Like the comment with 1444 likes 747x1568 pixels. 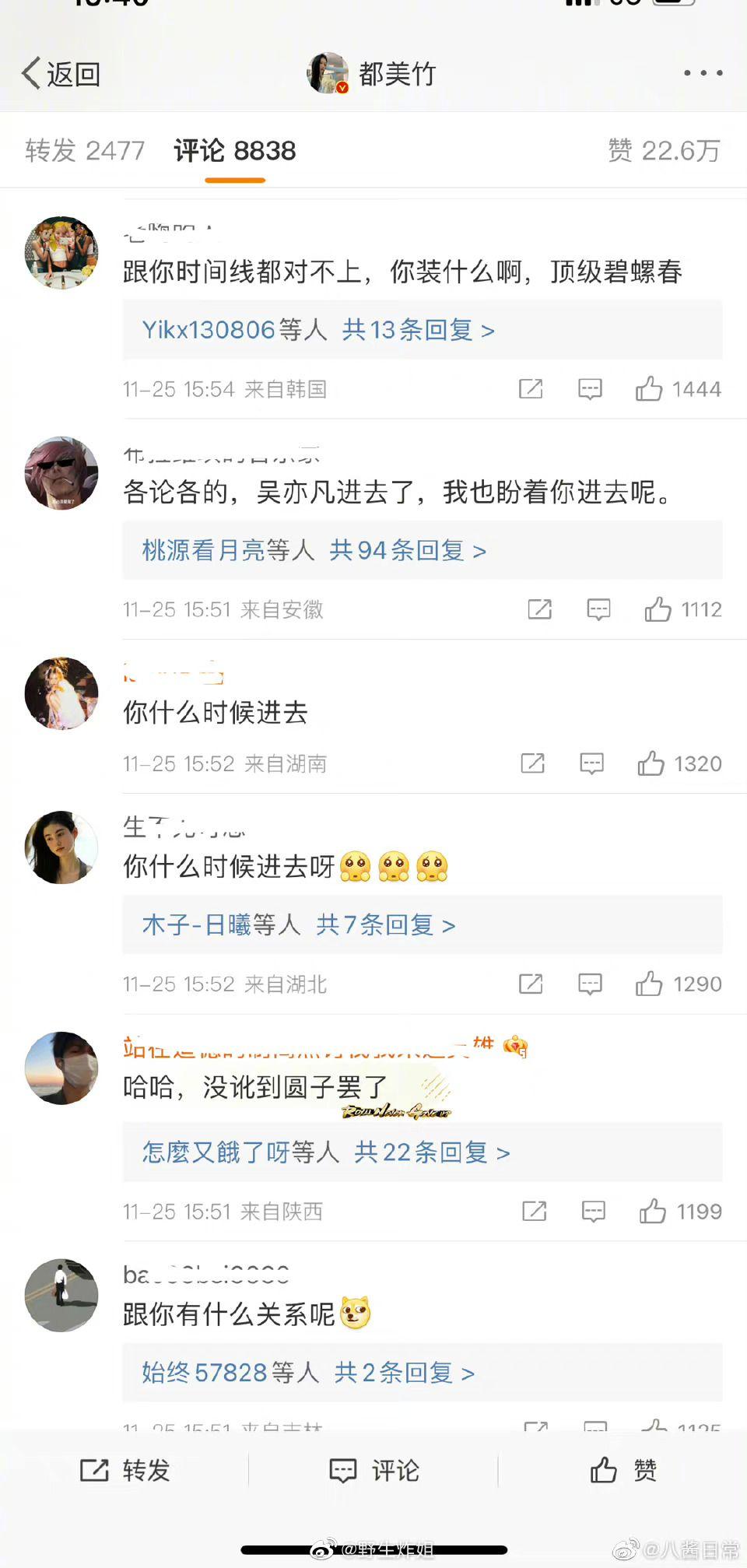649,388
